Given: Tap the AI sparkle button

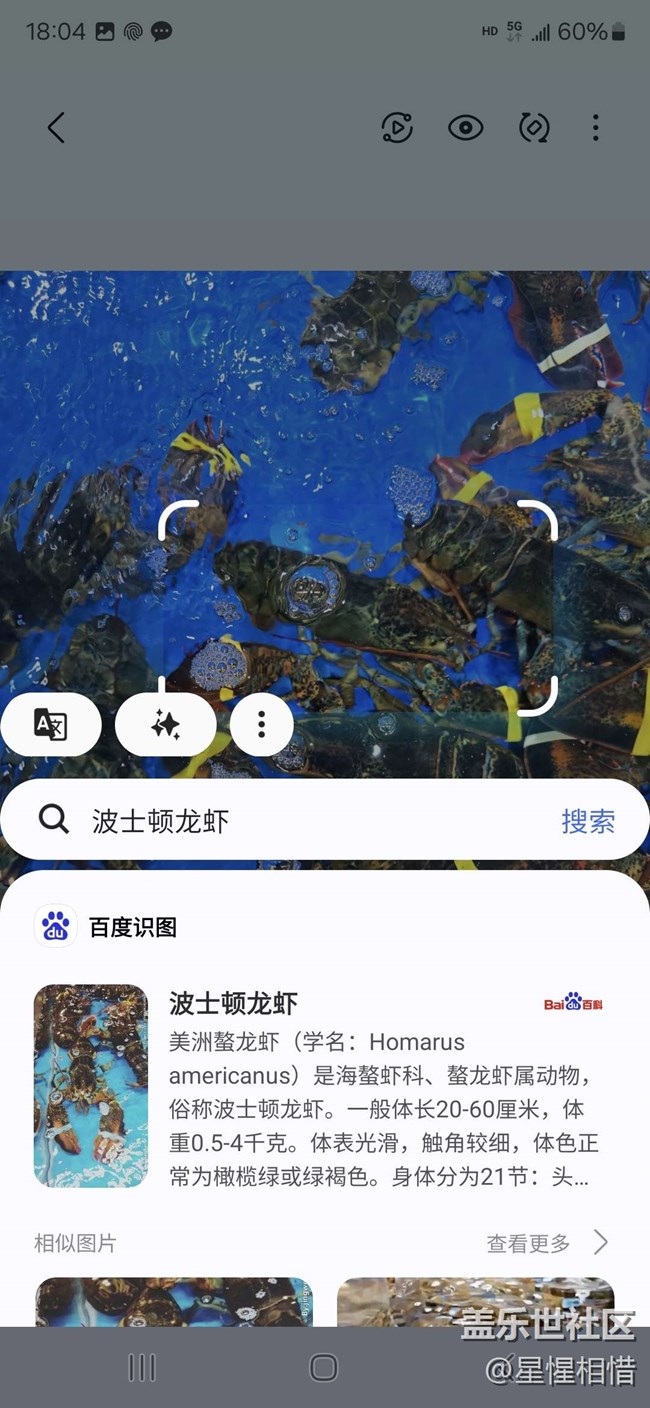Looking at the screenshot, I should coord(165,724).
